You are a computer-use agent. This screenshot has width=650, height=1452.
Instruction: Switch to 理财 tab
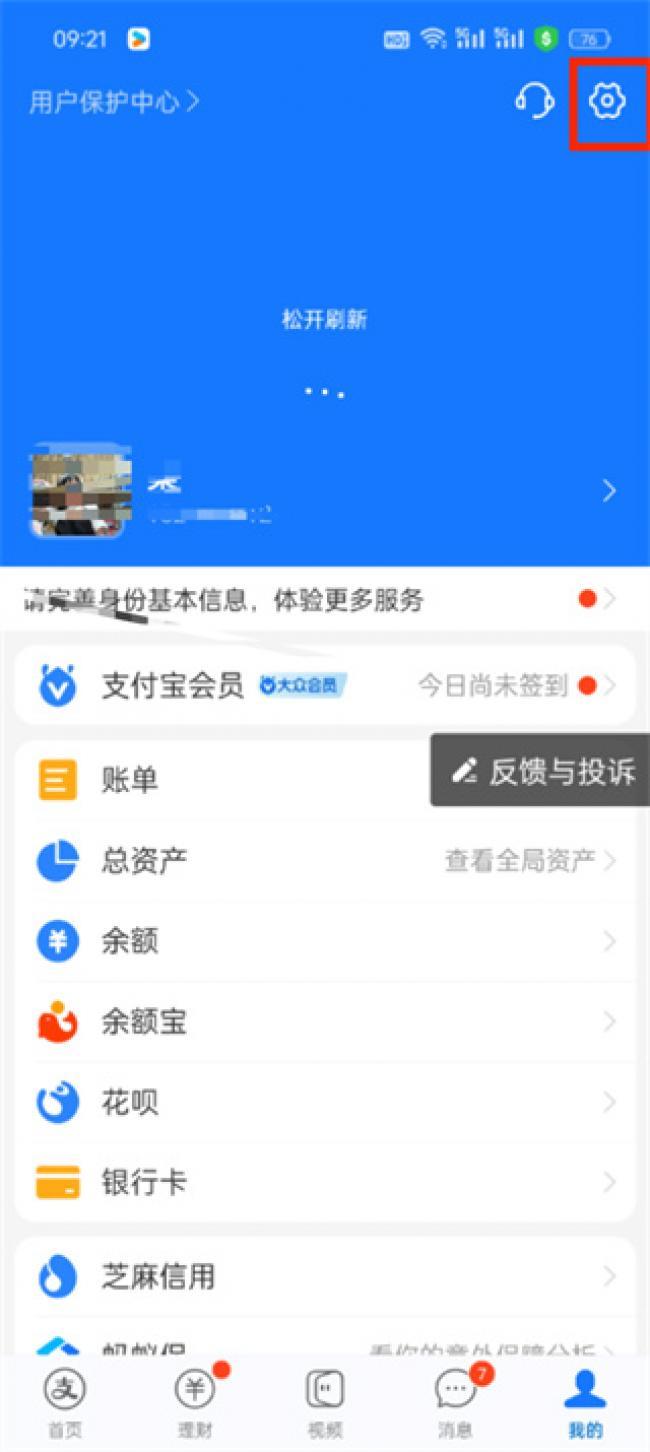tap(195, 1403)
